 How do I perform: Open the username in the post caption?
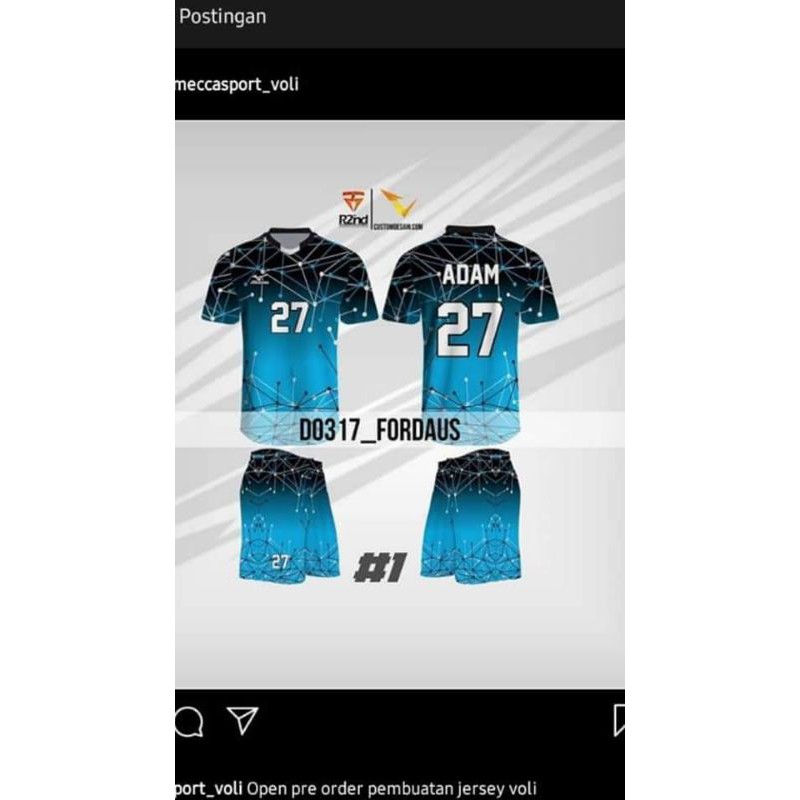[x=213, y=787]
